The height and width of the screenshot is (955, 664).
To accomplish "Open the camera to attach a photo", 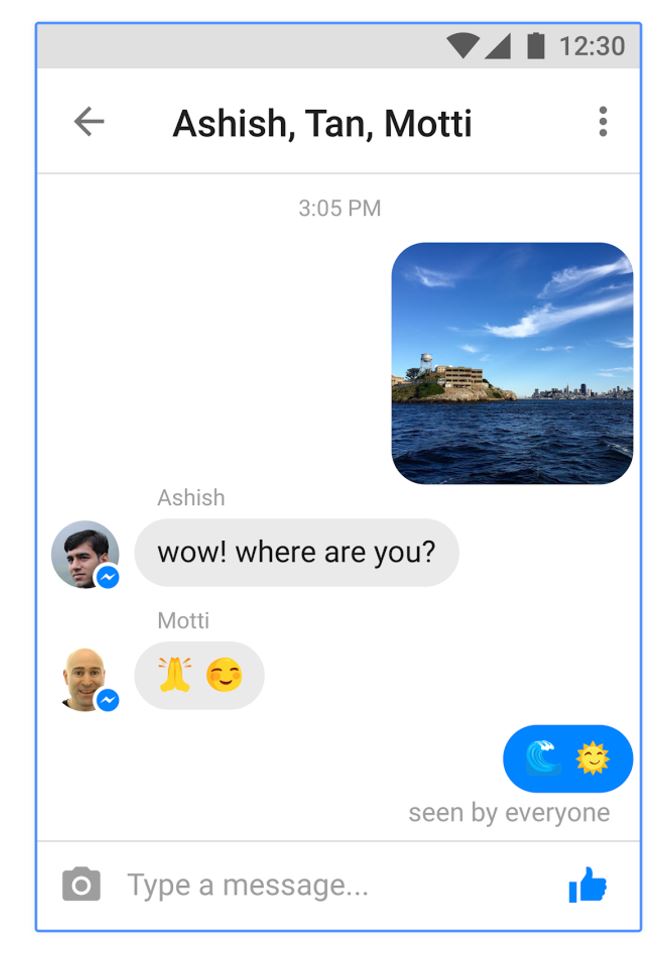I will tap(81, 885).
